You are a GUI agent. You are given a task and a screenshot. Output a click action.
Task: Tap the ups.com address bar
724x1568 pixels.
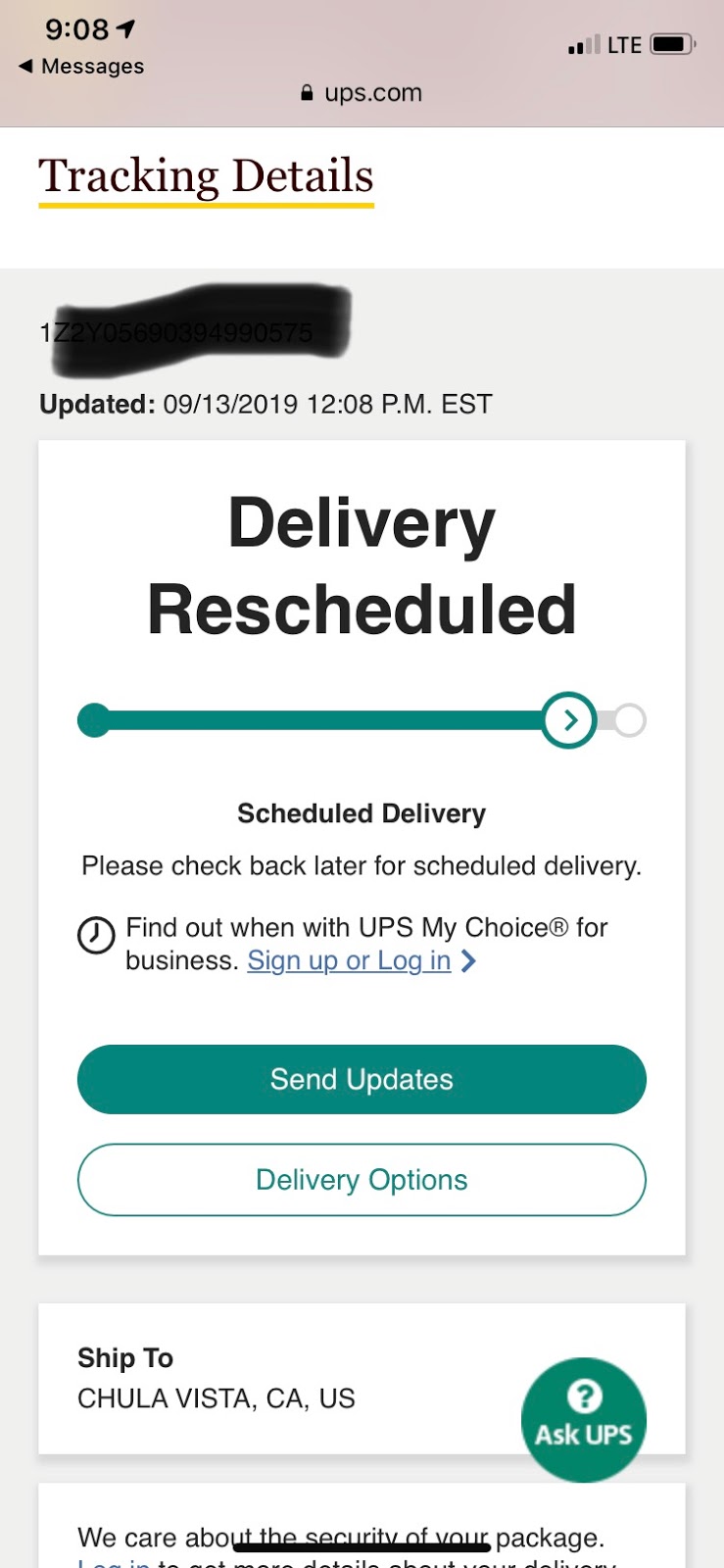362,93
